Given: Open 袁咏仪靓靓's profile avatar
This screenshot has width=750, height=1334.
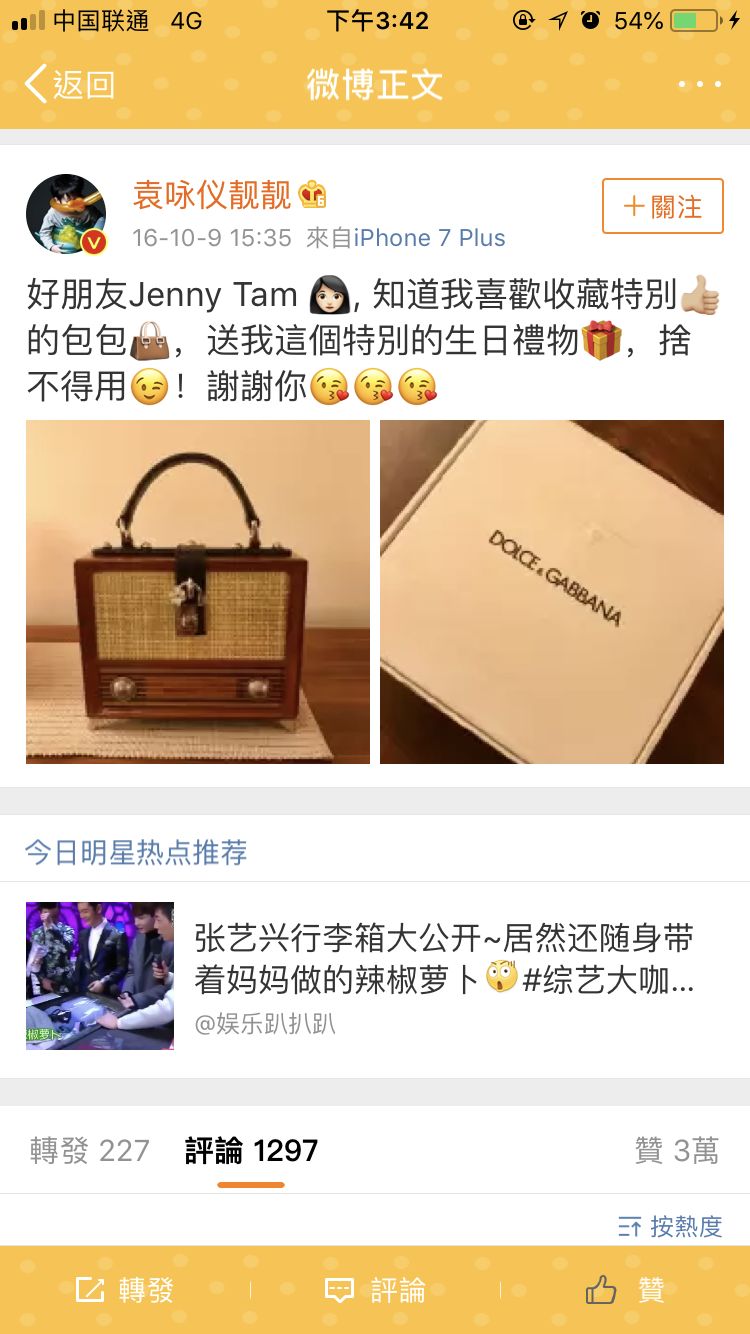Looking at the screenshot, I should click(x=66, y=214).
